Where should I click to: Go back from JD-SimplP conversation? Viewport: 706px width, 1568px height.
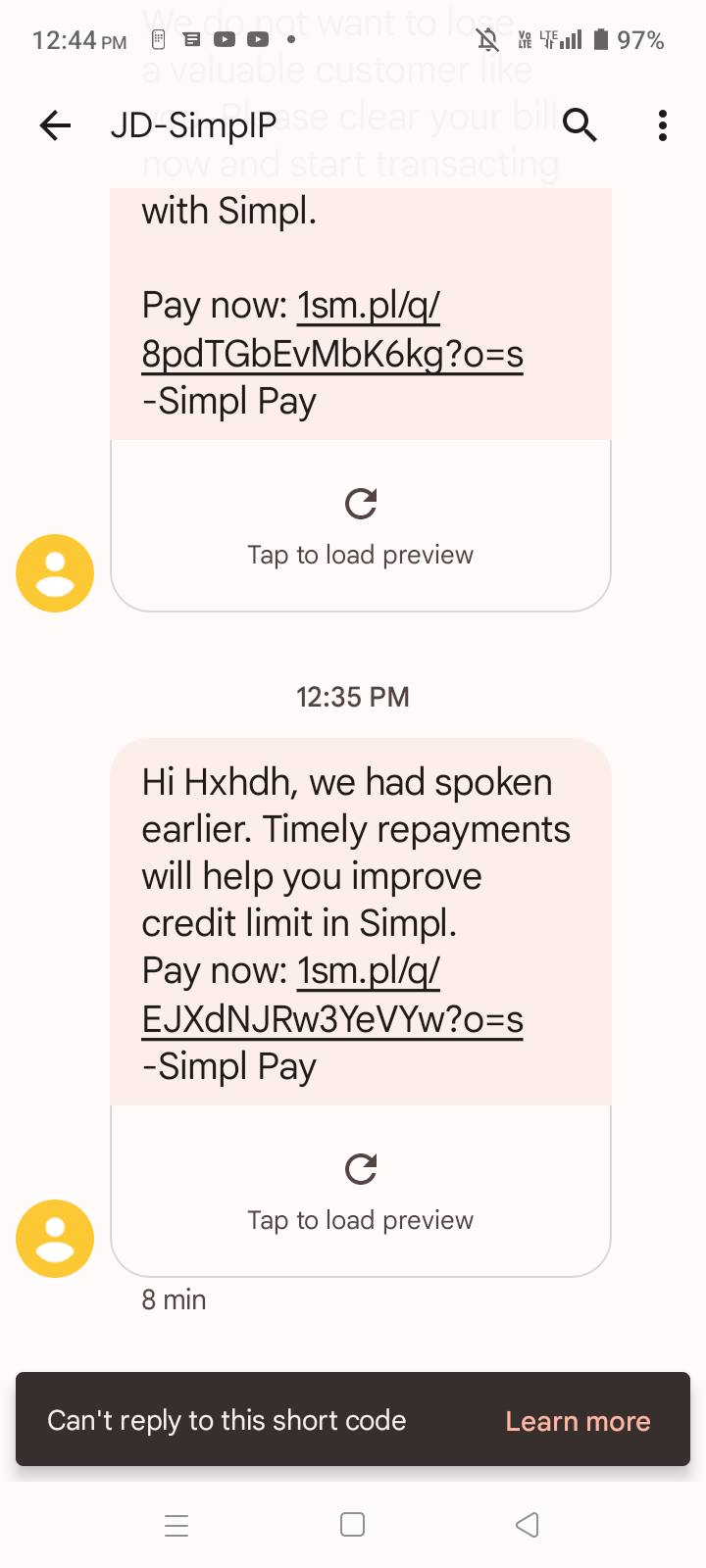pyautogui.click(x=56, y=125)
